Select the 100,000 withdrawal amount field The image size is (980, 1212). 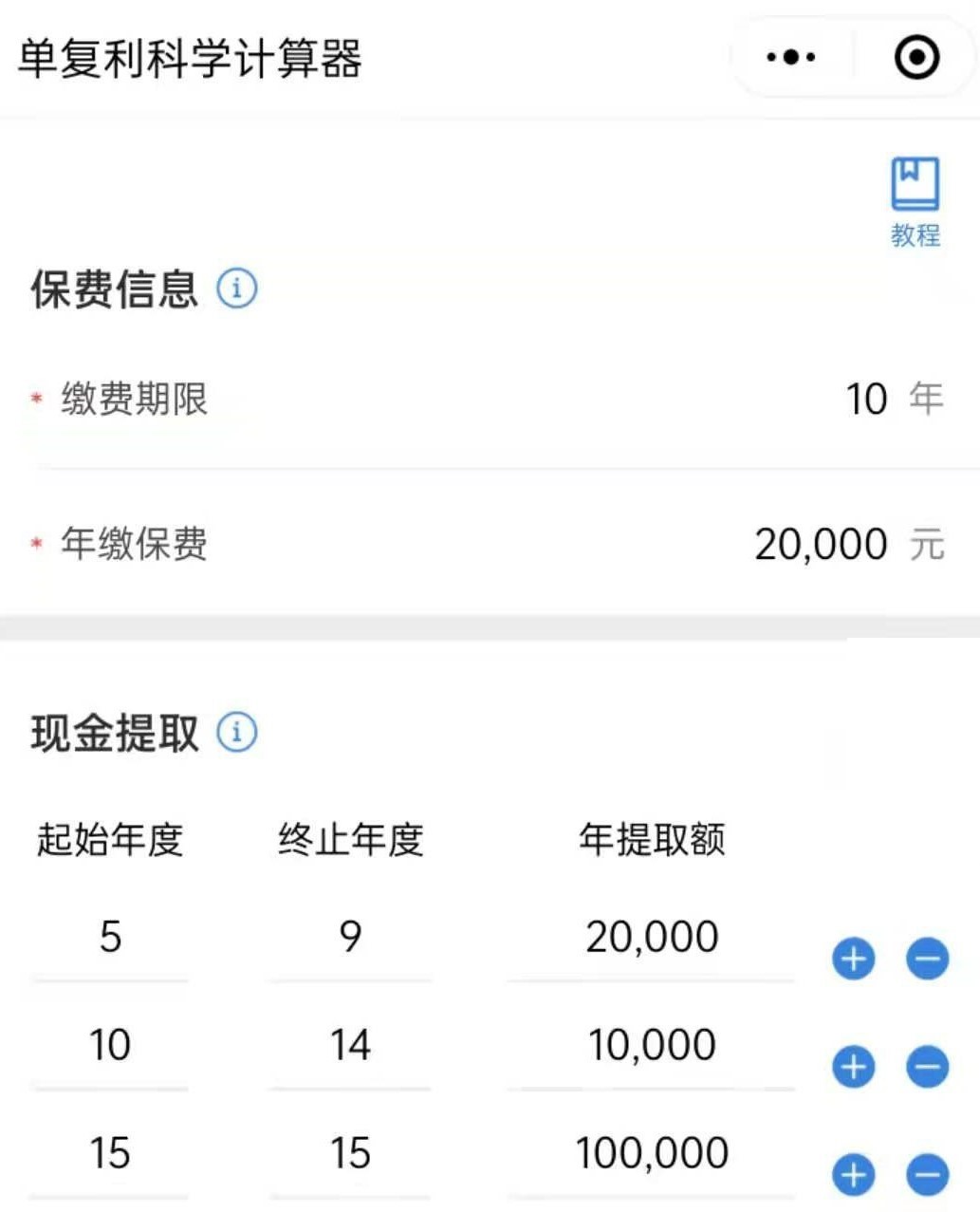(651, 1154)
